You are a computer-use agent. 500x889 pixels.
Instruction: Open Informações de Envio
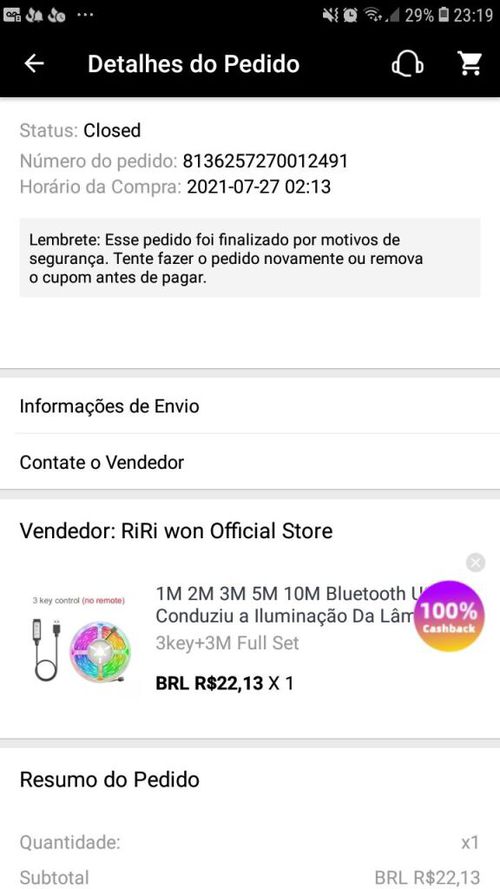click(250, 406)
